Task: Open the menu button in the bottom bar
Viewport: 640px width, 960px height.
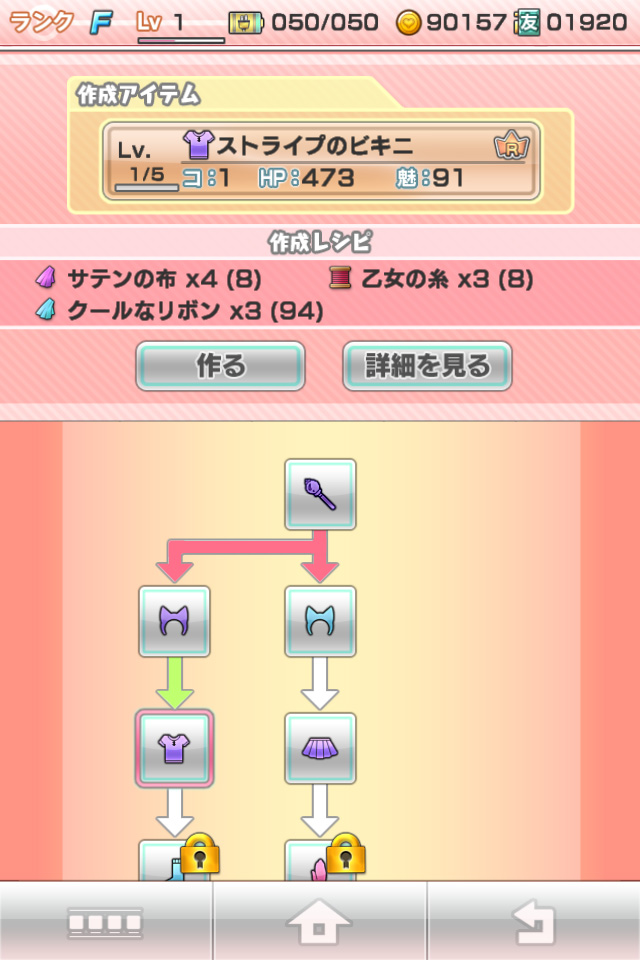Action: coord(105,921)
